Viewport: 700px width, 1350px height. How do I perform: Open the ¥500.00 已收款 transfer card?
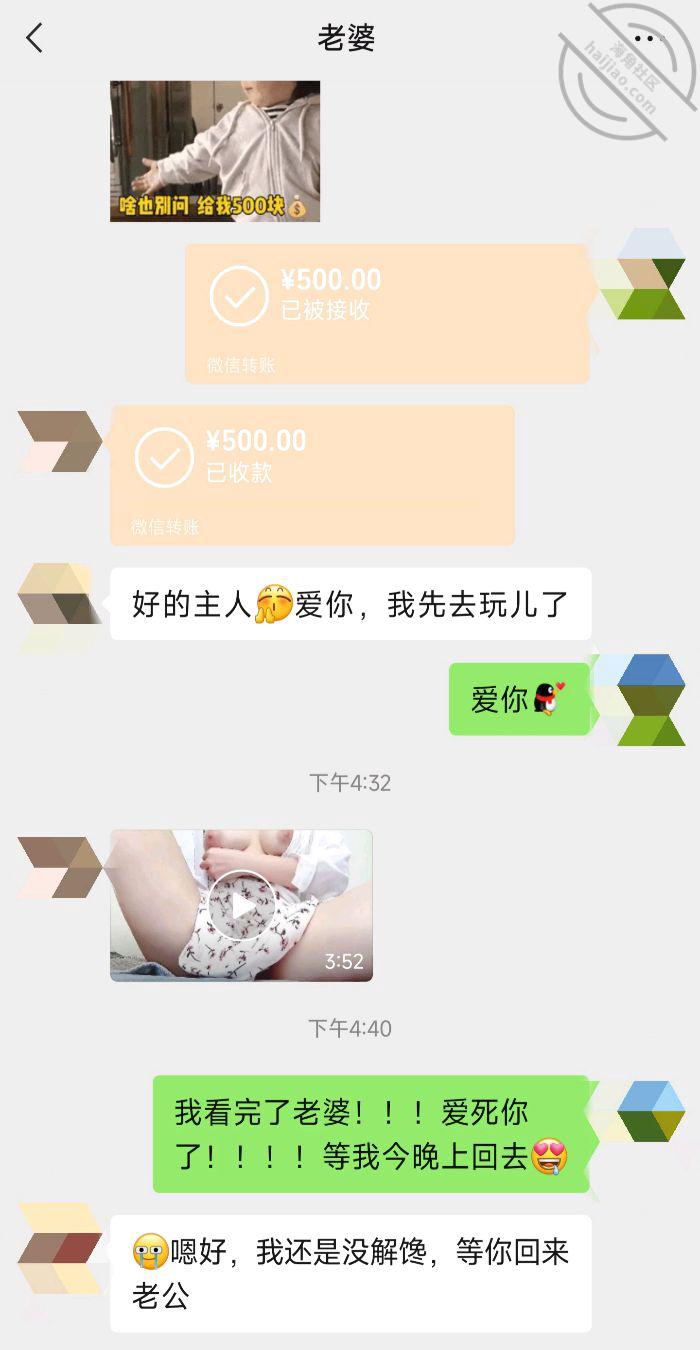312,474
